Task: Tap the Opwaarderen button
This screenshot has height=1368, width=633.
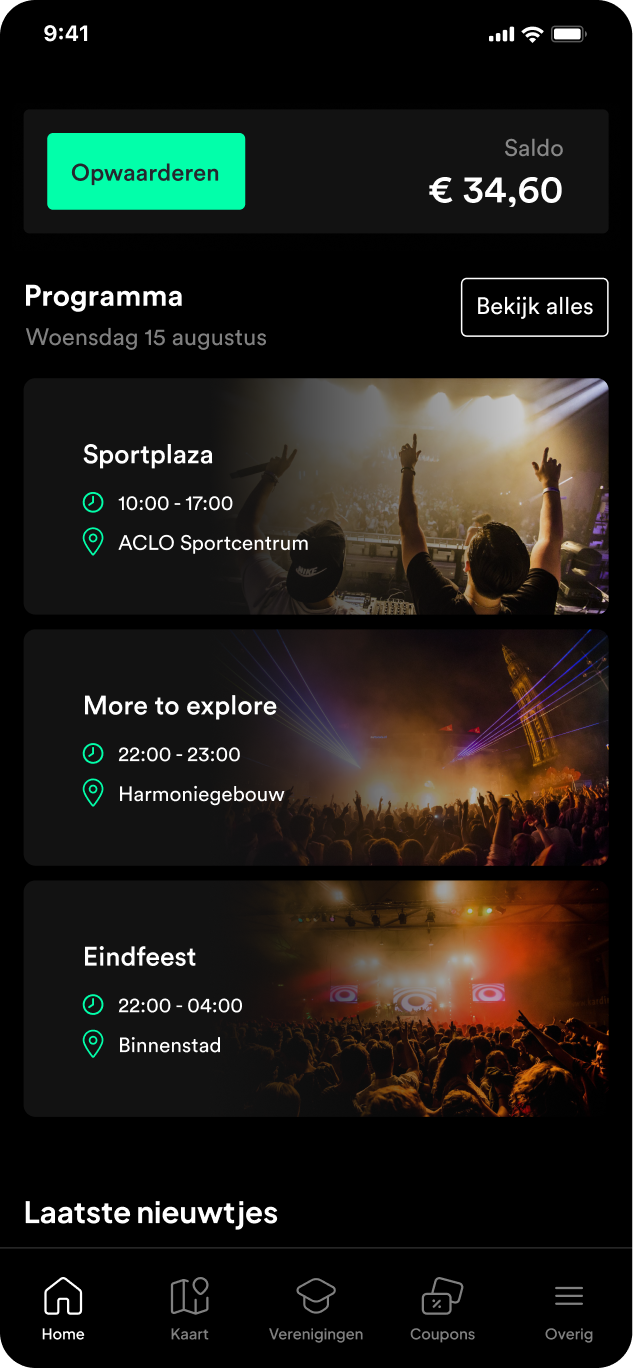Action: pos(146,172)
